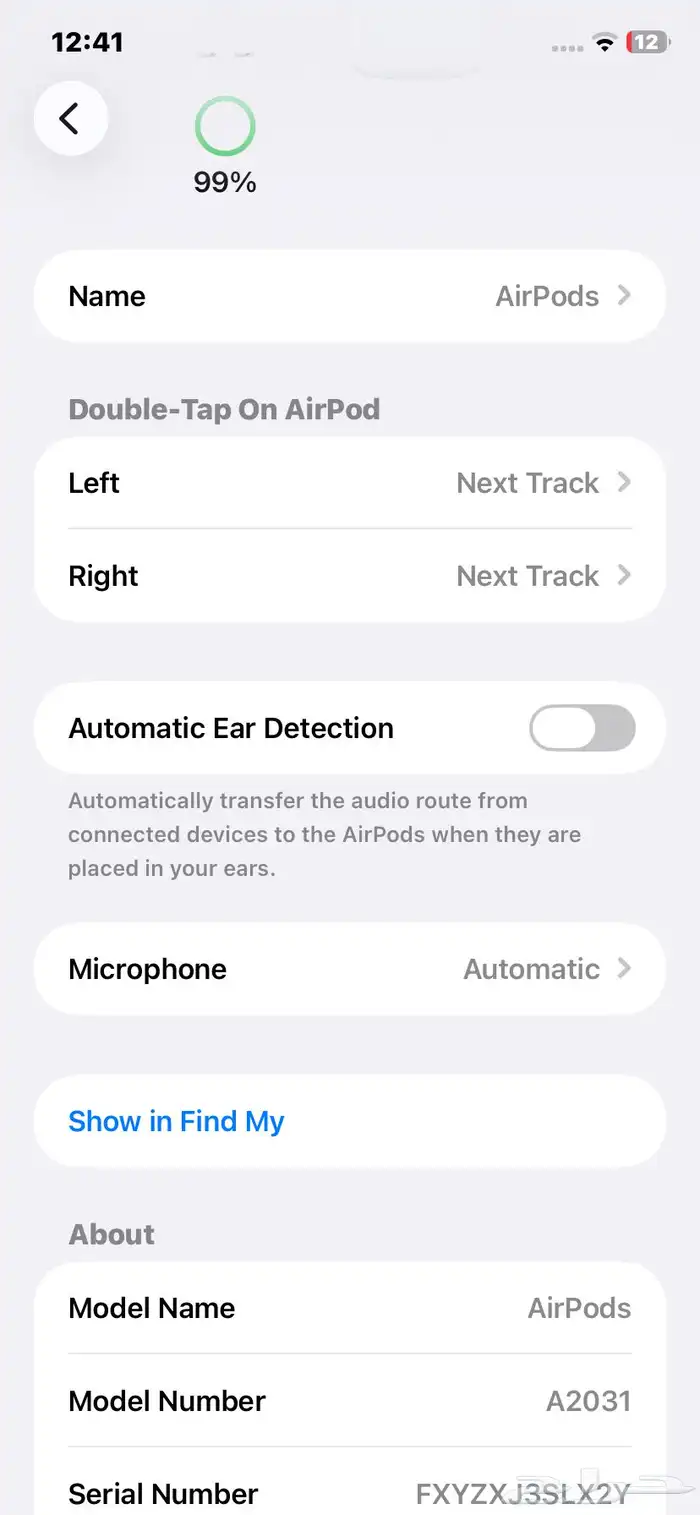Open Microphone settings
This screenshot has height=1515, width=700.
pos(350,969)
